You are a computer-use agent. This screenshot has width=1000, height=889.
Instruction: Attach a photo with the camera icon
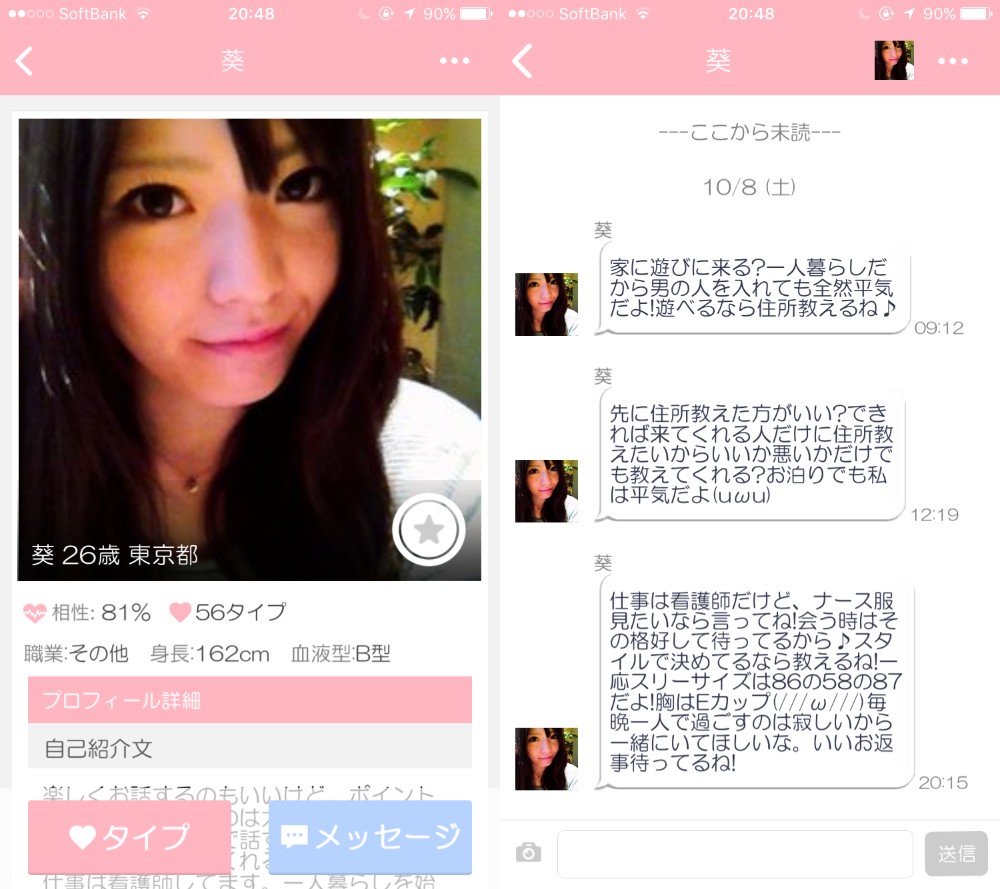(528, 853)
